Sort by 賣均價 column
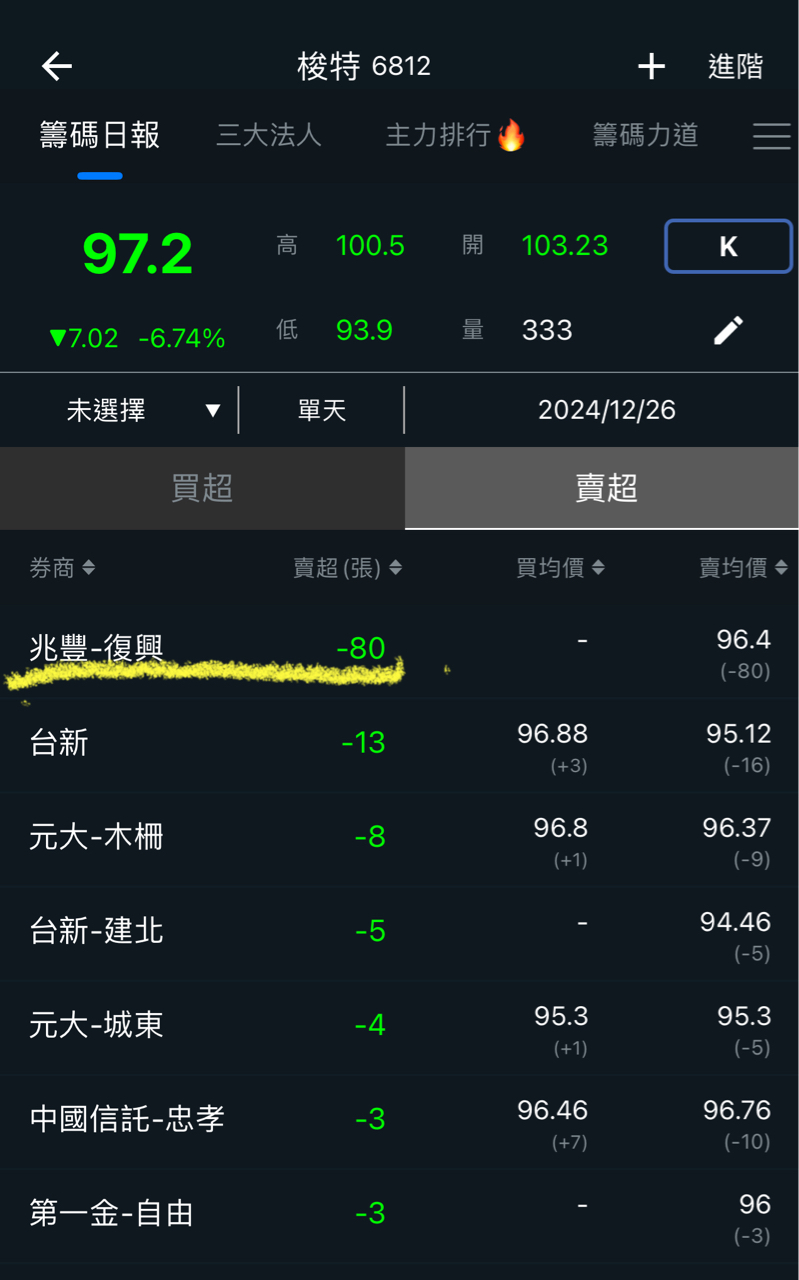This screenshot has height=1280, width=799. pyautogui.click(x=742, y=568)
